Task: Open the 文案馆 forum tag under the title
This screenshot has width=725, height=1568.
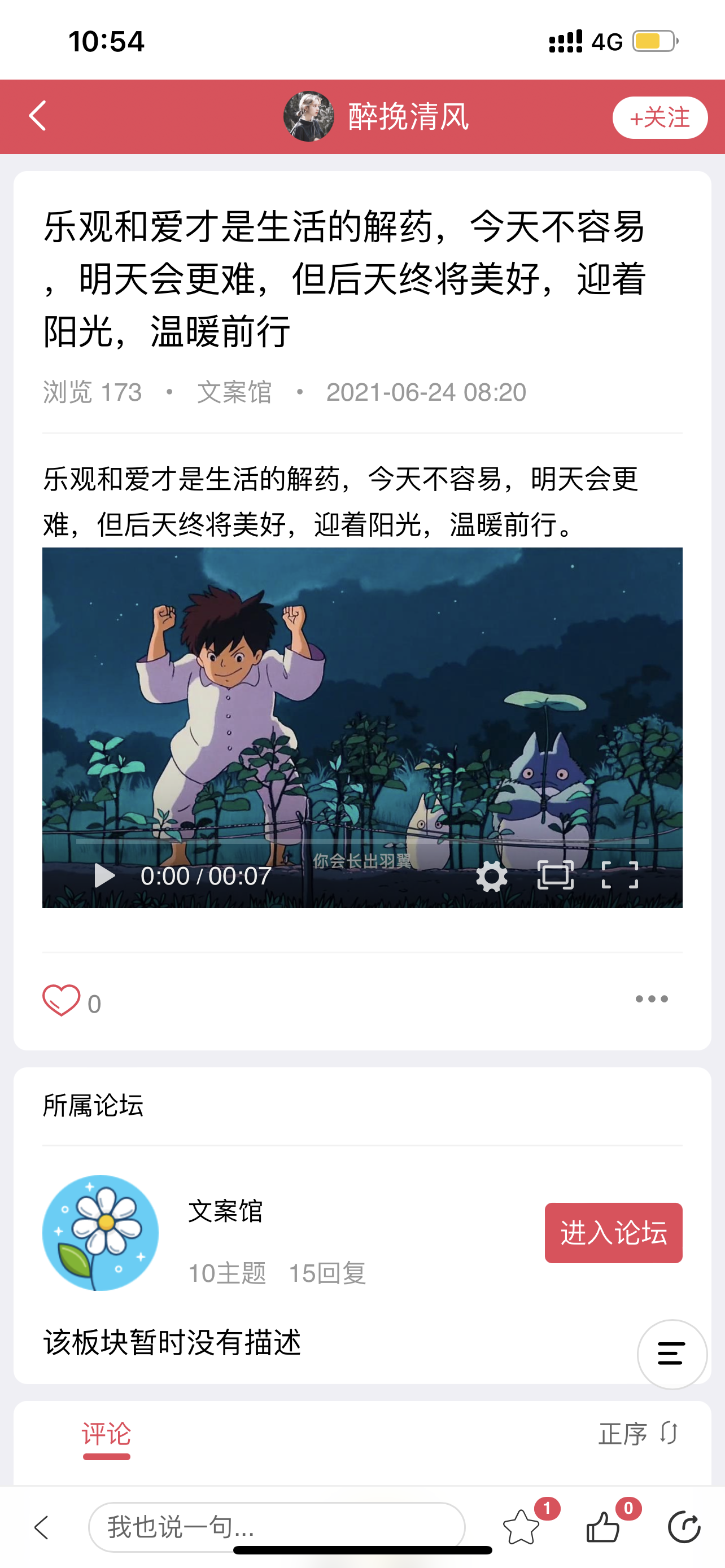Action: [x=234, y=393]
